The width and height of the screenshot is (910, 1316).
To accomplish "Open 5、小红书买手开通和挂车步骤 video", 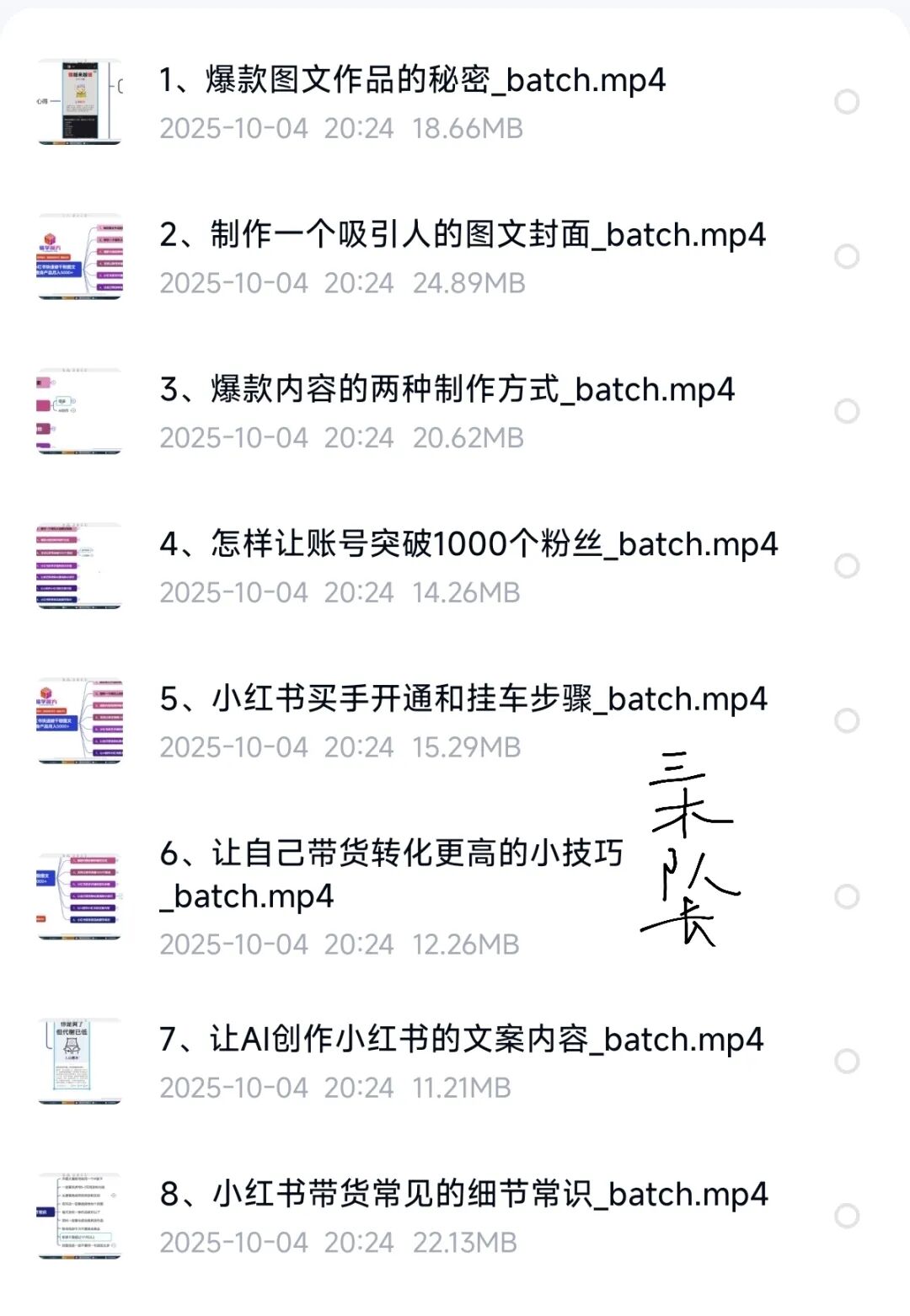I will point(463,699).
